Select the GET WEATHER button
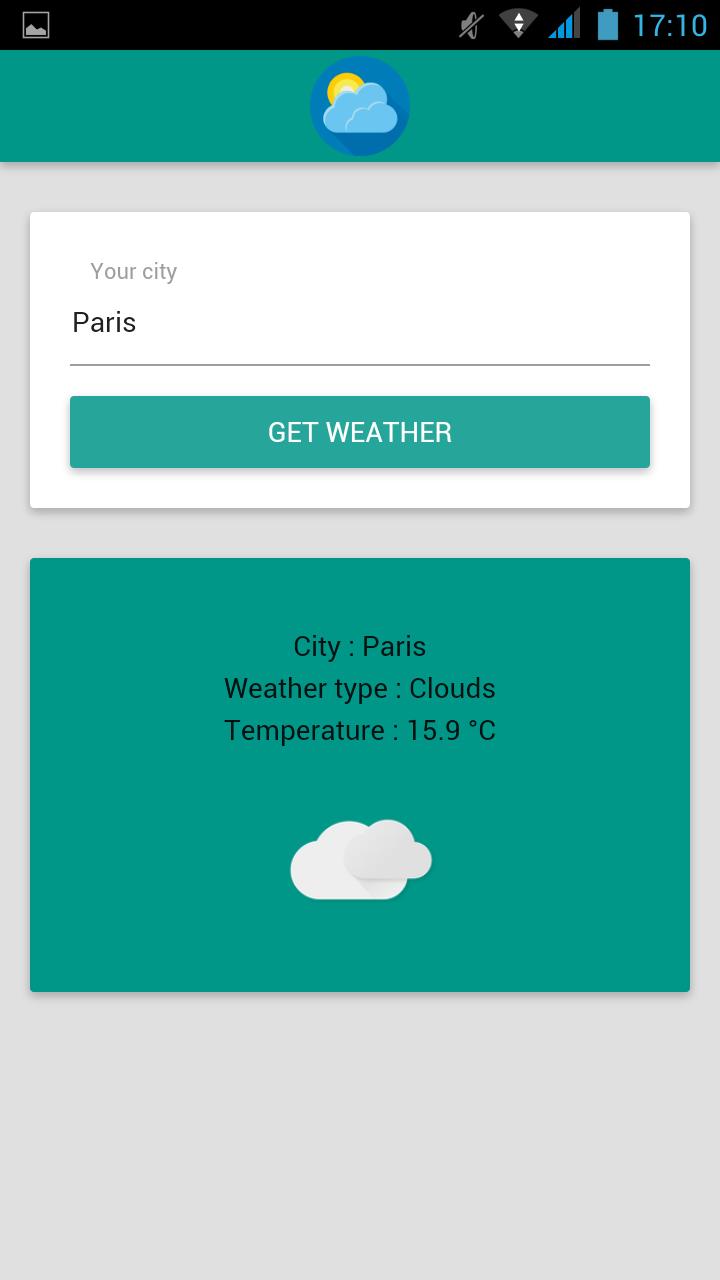Viewport: 720px width, 1280px height. click(x=360, y=432)
